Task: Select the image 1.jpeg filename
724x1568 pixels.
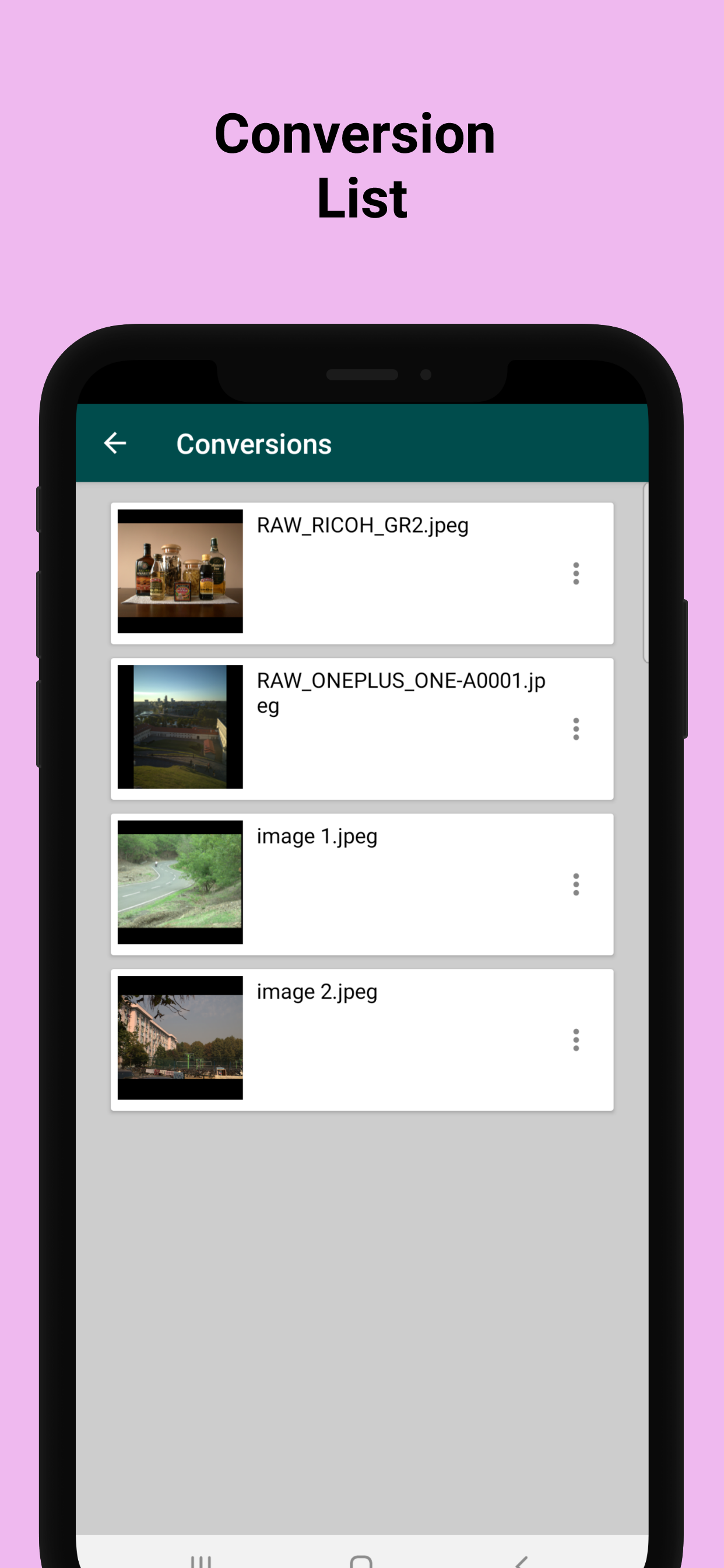Action: click(317, 836)
